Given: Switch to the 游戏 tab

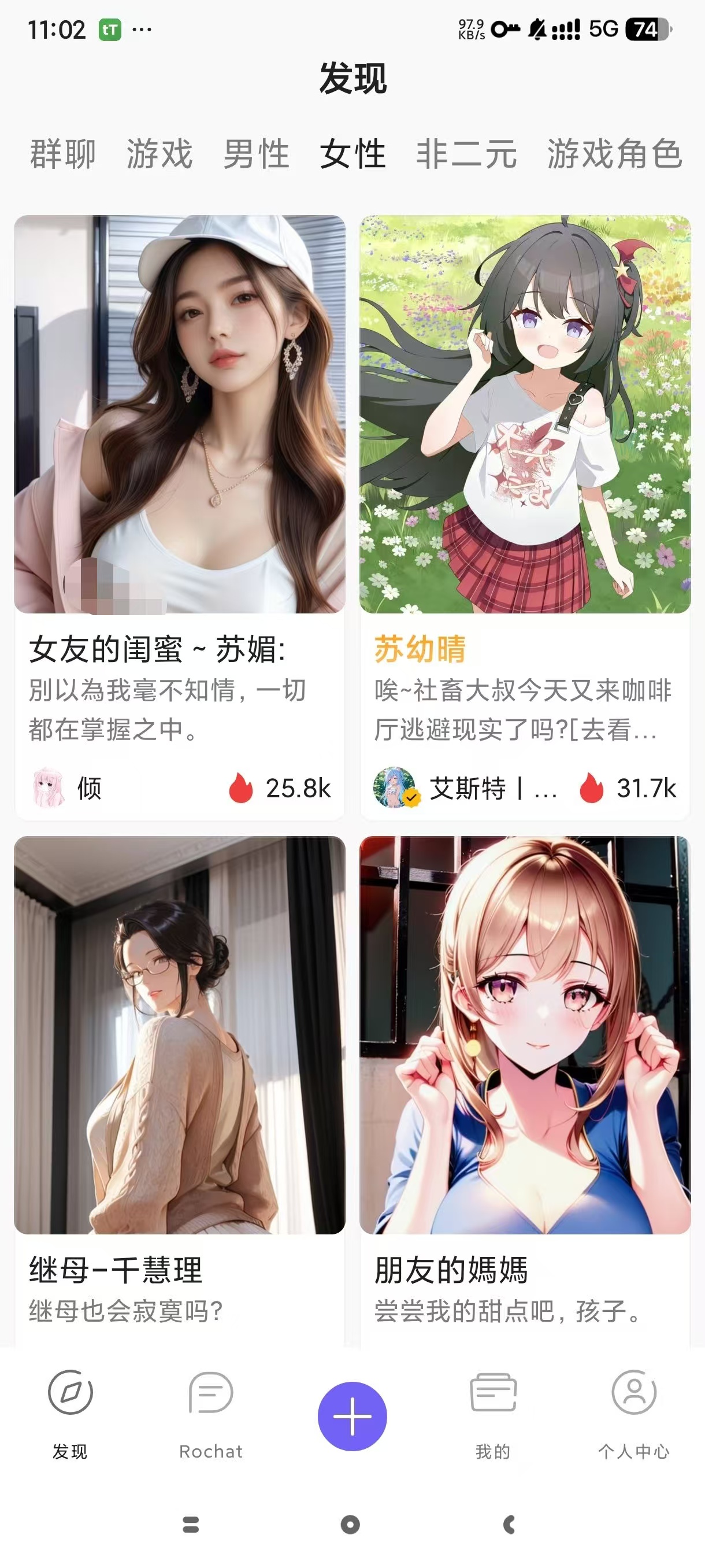Looking at the screenshot, I should tap(159, 155).
